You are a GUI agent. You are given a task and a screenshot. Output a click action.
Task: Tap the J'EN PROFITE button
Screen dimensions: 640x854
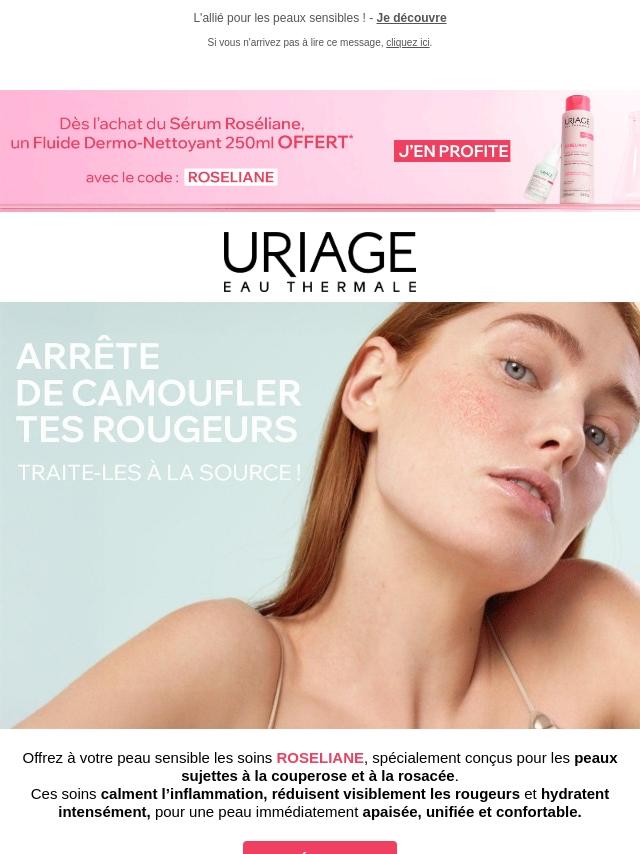(452, 151)
